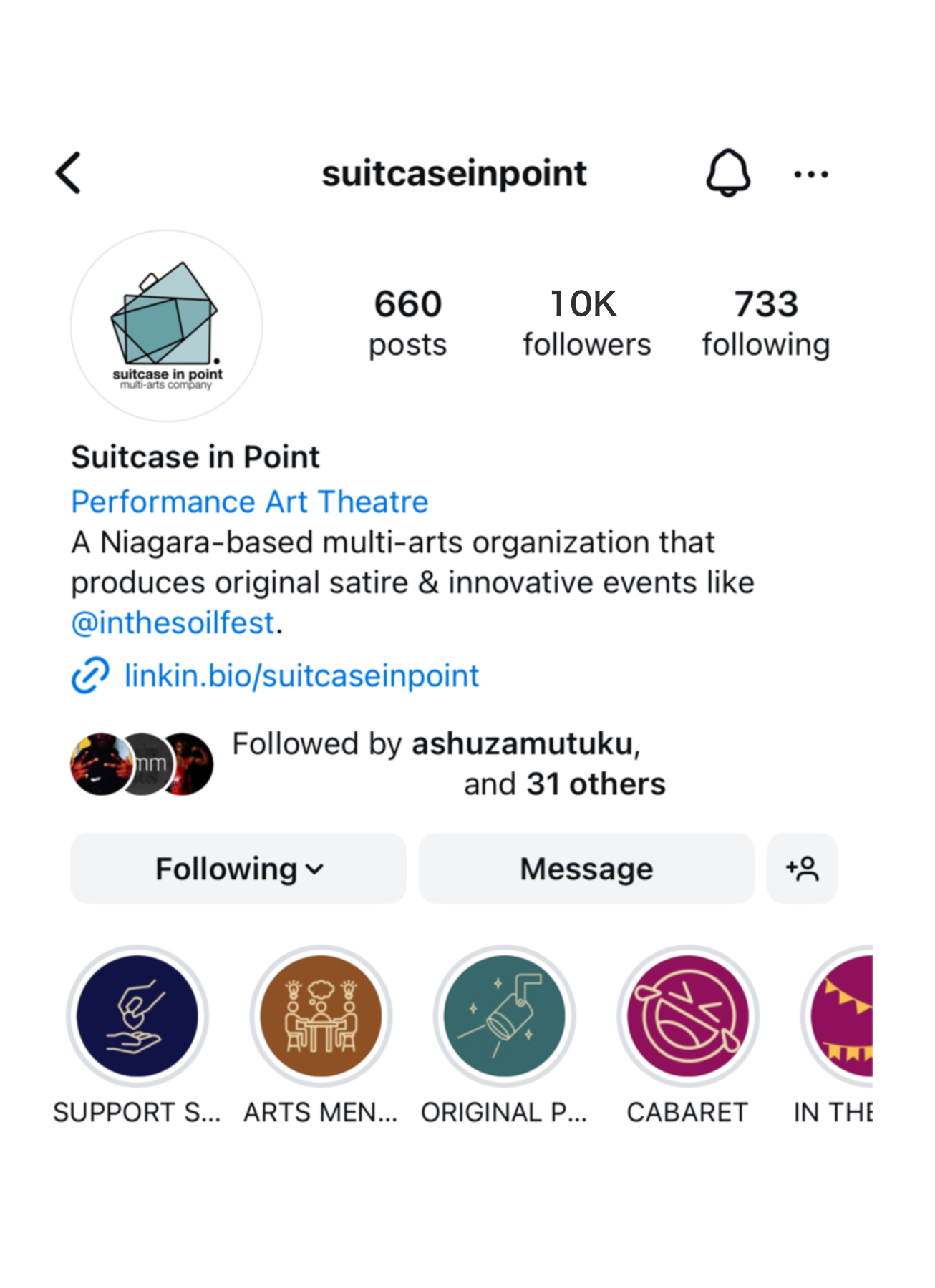Open the notifications bell for this profile
The image size is (935, 1288).
(x=728, y=173)
